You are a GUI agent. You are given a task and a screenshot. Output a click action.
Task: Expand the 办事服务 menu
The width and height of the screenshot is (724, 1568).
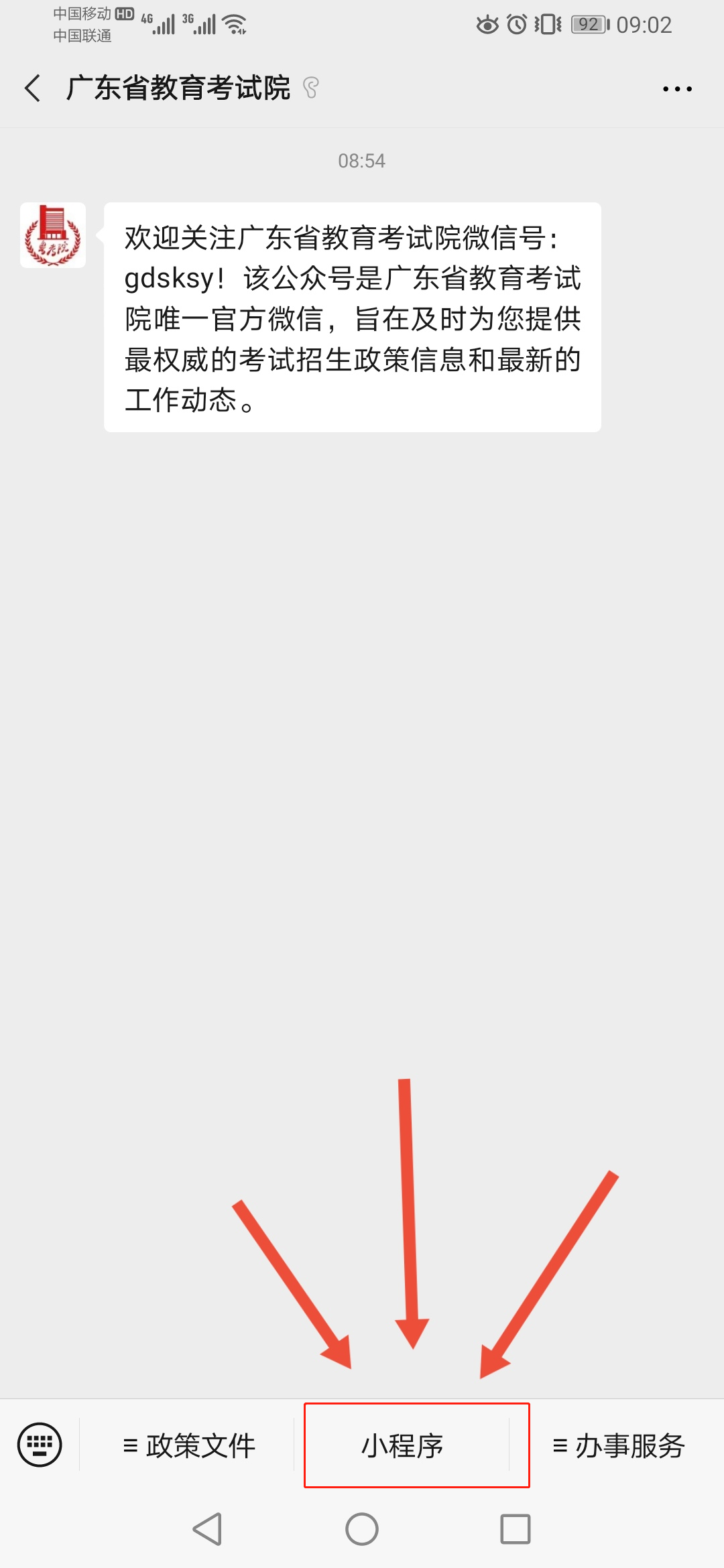(617, 1446)
